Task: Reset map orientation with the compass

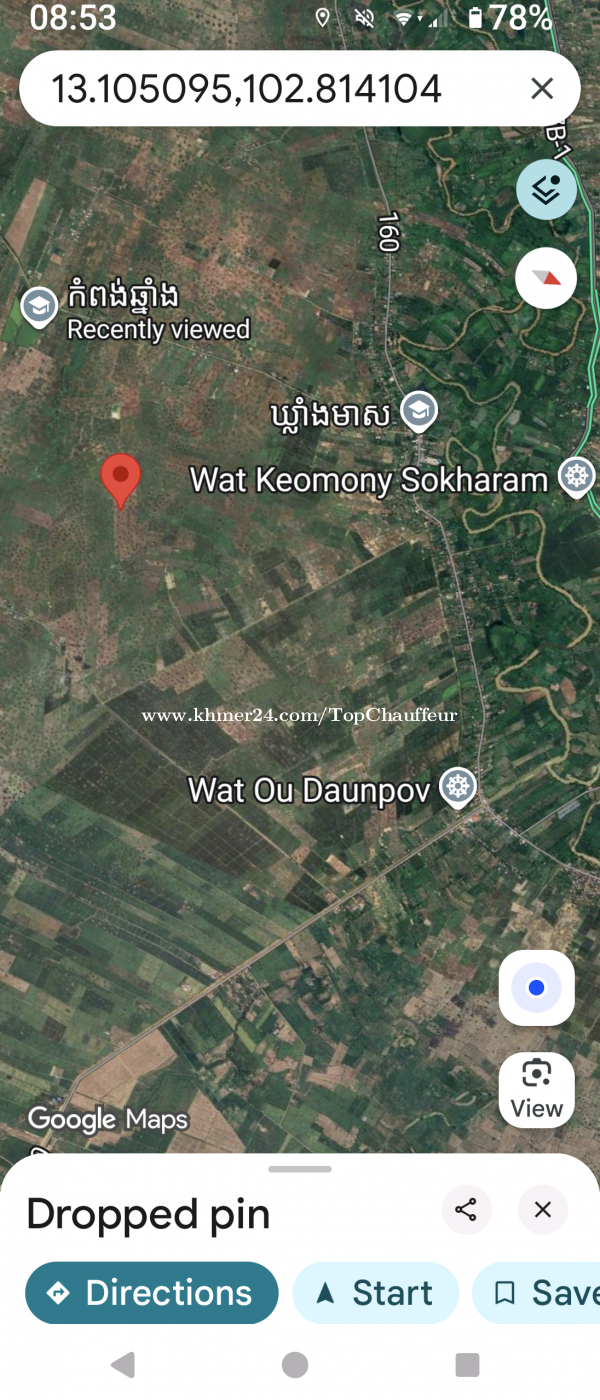Action: click(546, 278)
